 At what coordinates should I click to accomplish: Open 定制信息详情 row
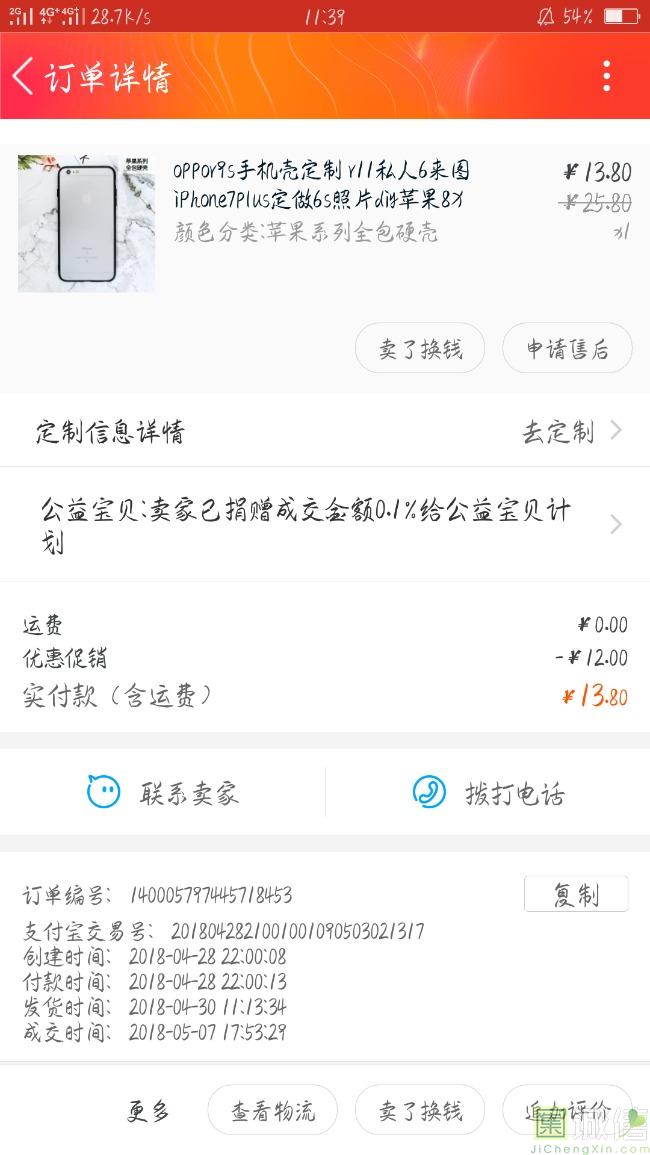[x=325, y=432]
